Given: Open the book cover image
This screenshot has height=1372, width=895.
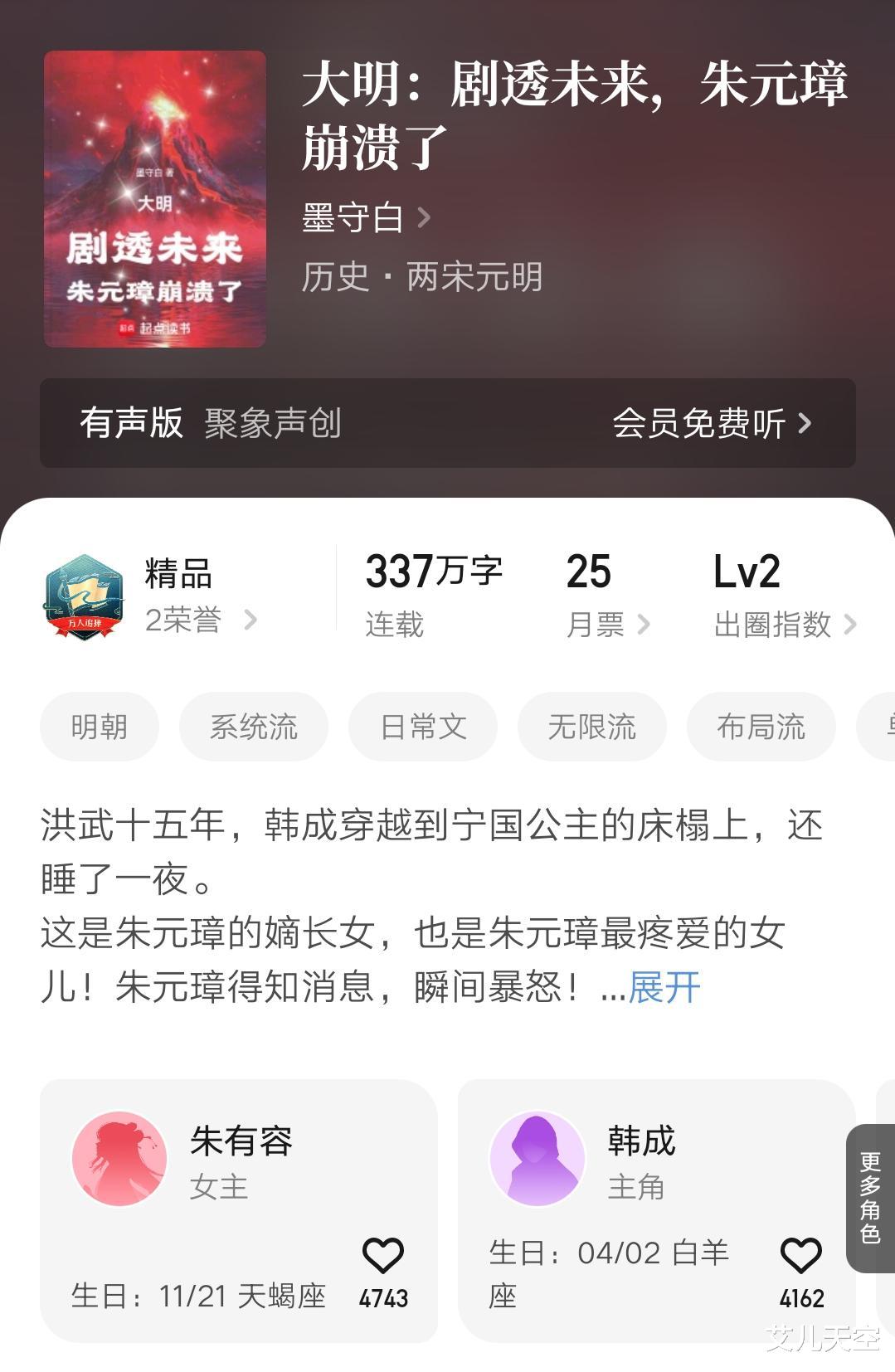Looking at the screenshot, I should [x=155, y=199].
